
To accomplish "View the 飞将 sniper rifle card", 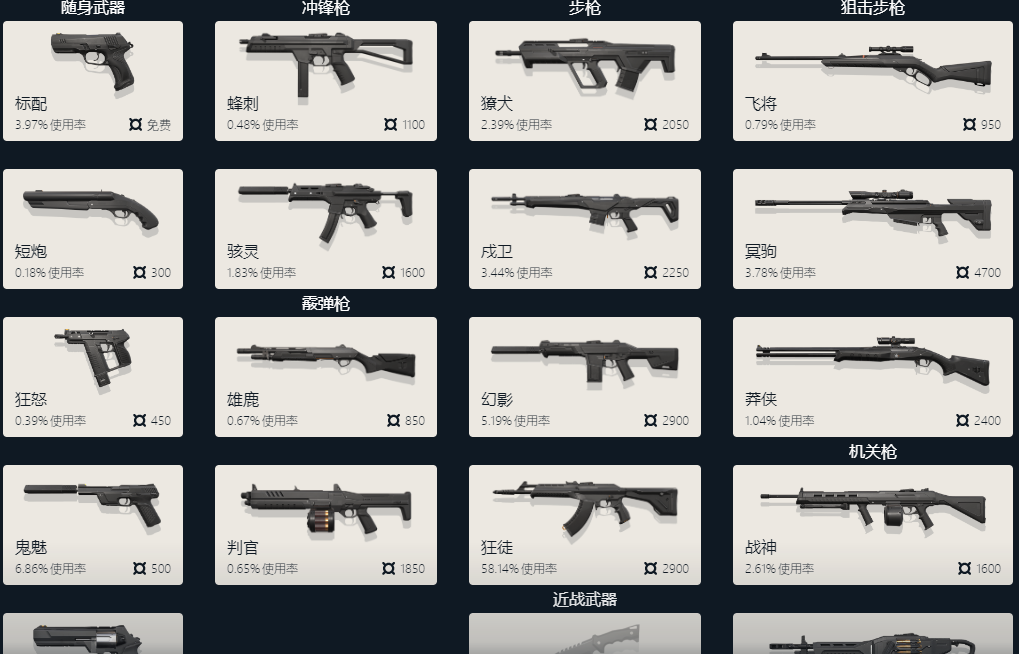I will pos(873,81).
